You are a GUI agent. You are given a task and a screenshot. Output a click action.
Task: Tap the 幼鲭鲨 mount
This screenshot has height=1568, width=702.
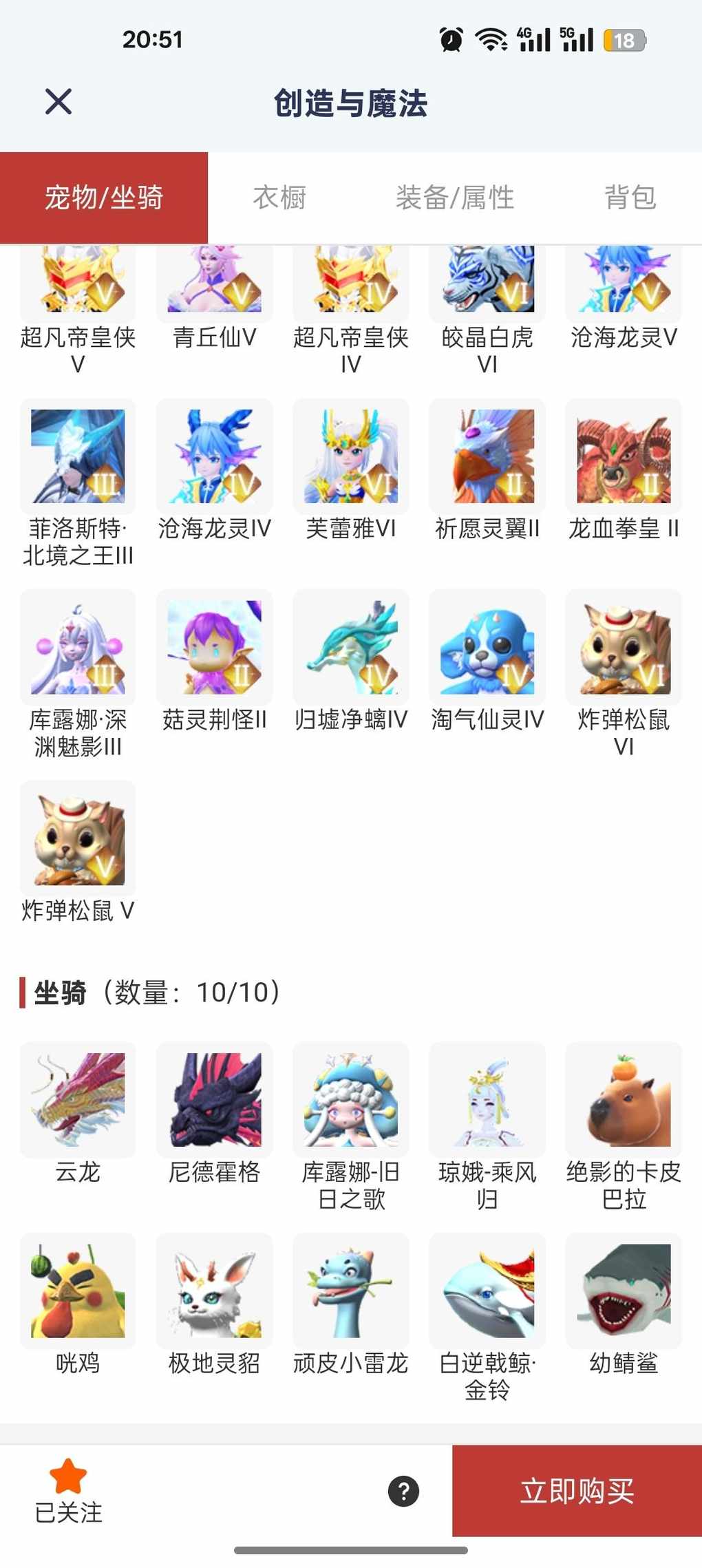[x=624, y=1291]
